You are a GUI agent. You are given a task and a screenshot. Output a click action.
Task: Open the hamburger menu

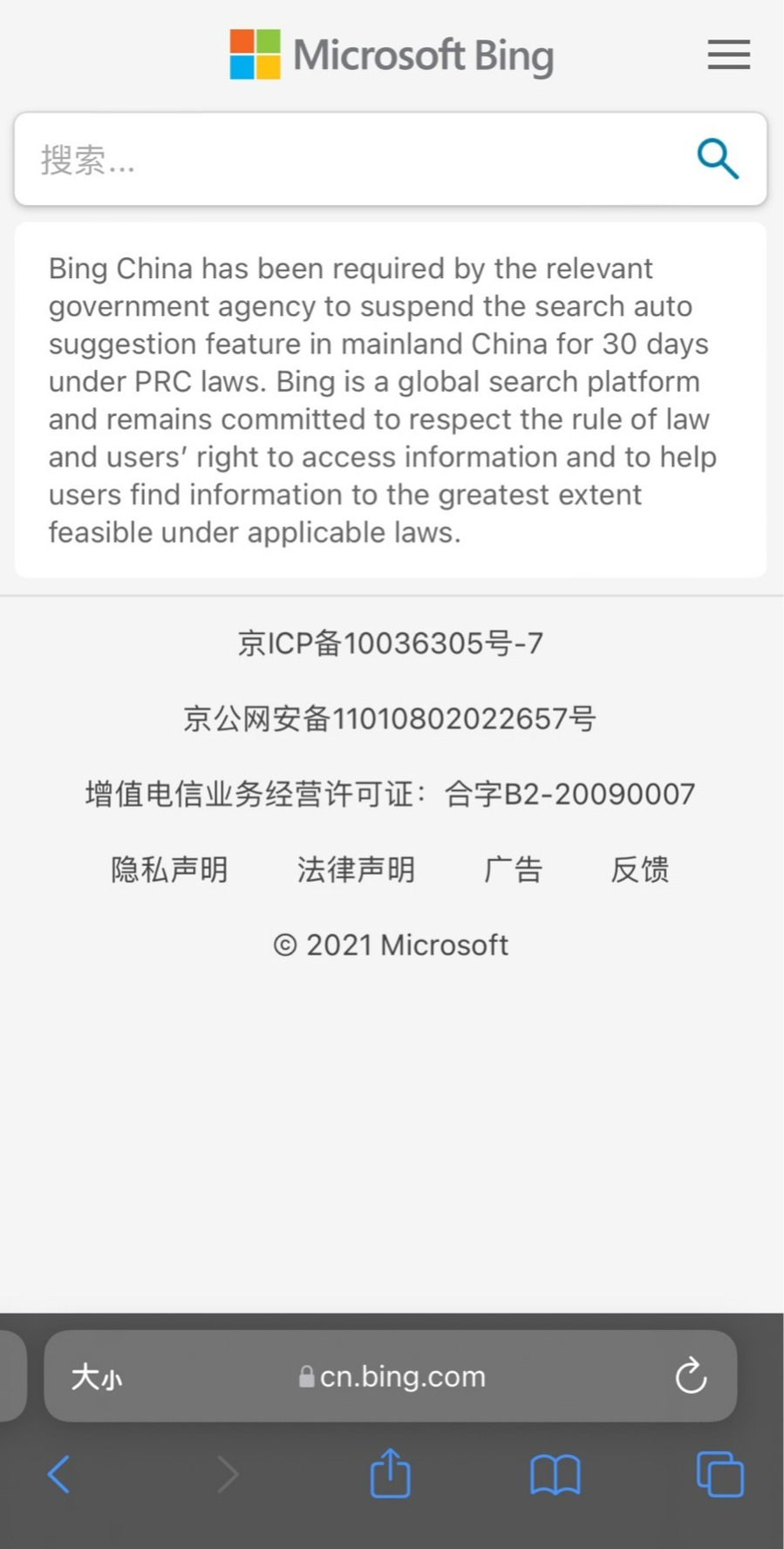[x=729, y=54]
